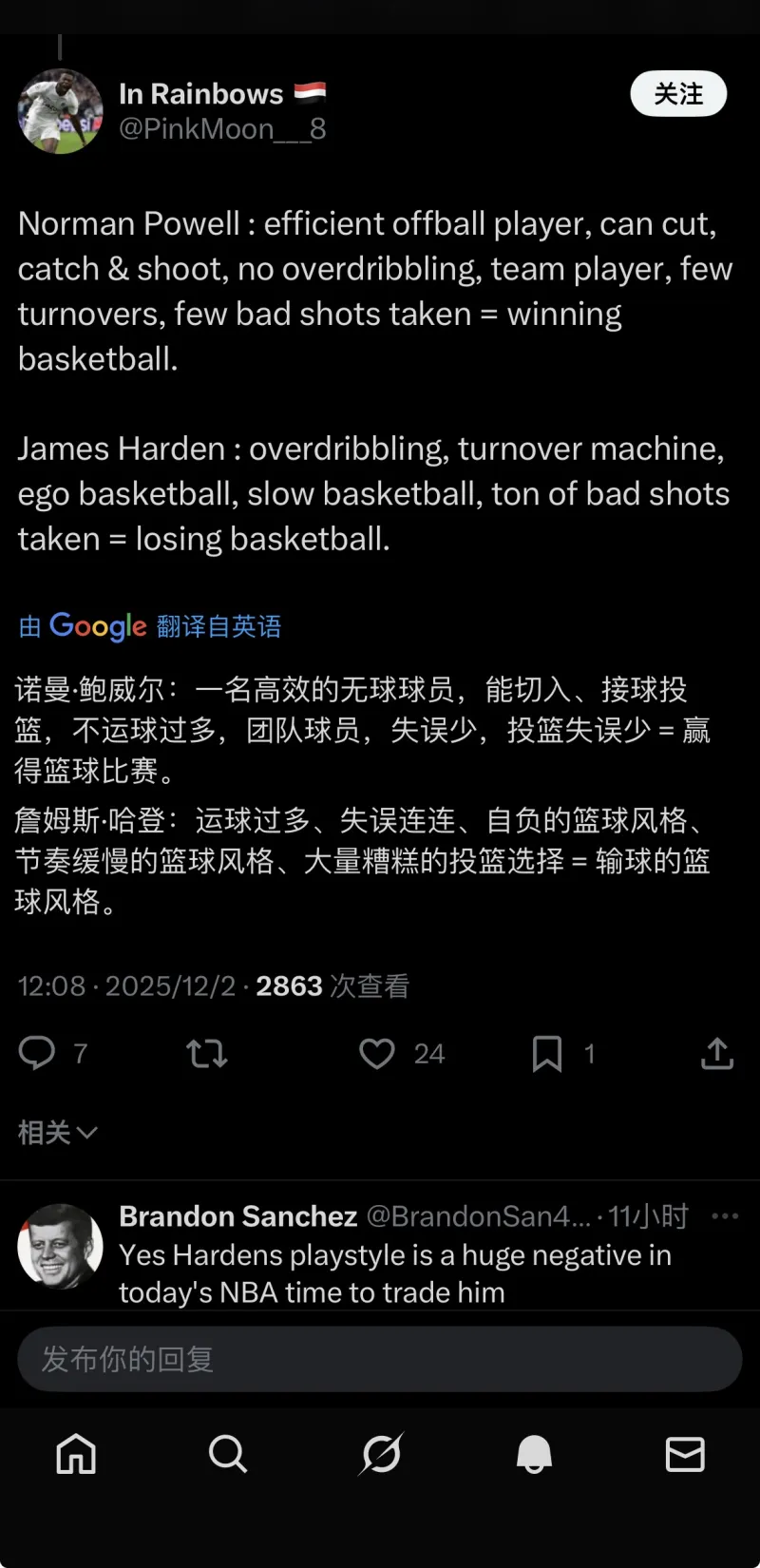Viewport: 760px width, 1568px height.
Task: Expand the 相关 reply sorting dropdown
Action: coord(57,1133)
